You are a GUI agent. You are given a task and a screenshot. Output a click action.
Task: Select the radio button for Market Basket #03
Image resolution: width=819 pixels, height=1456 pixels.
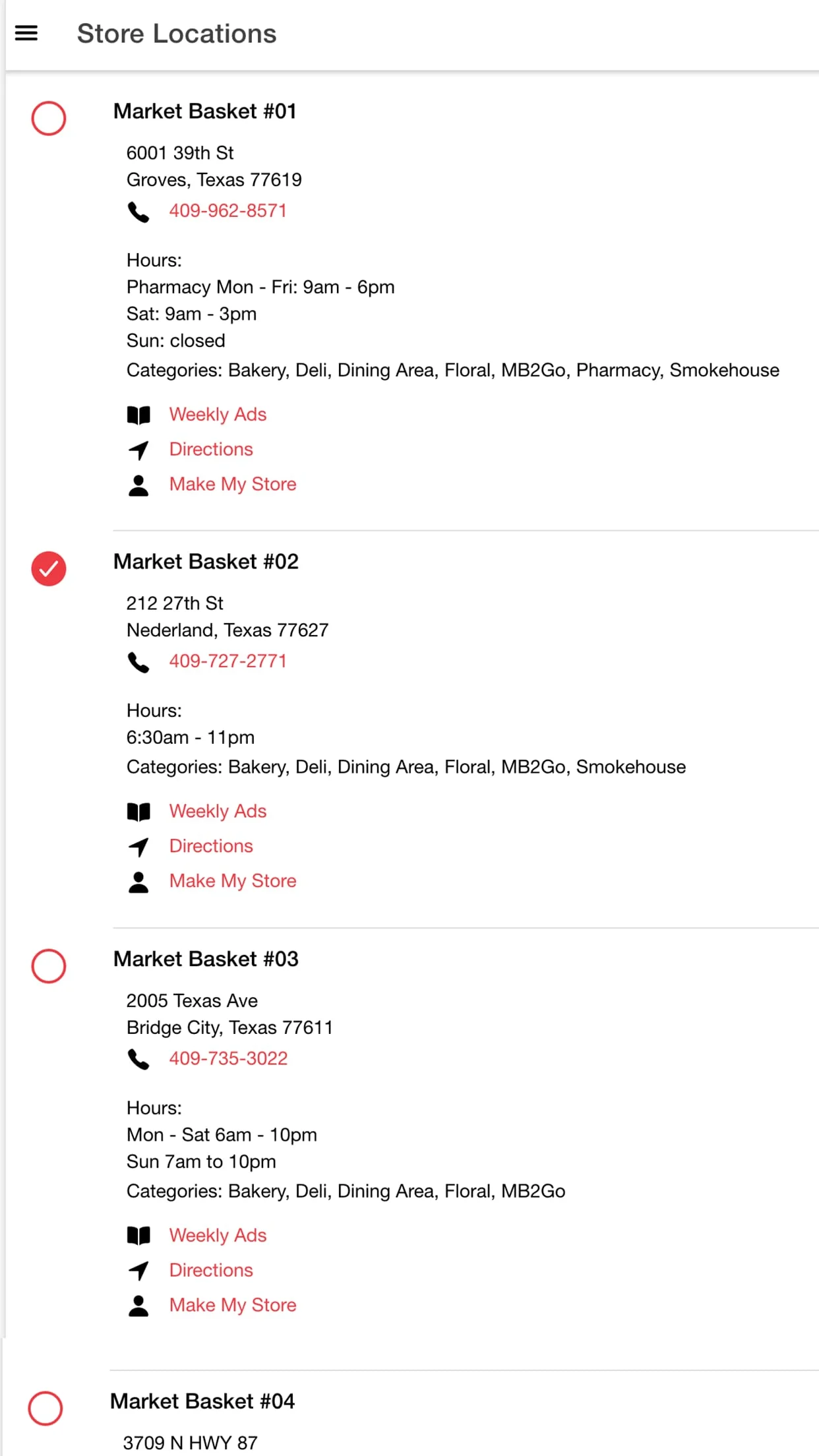pos(48,966)
